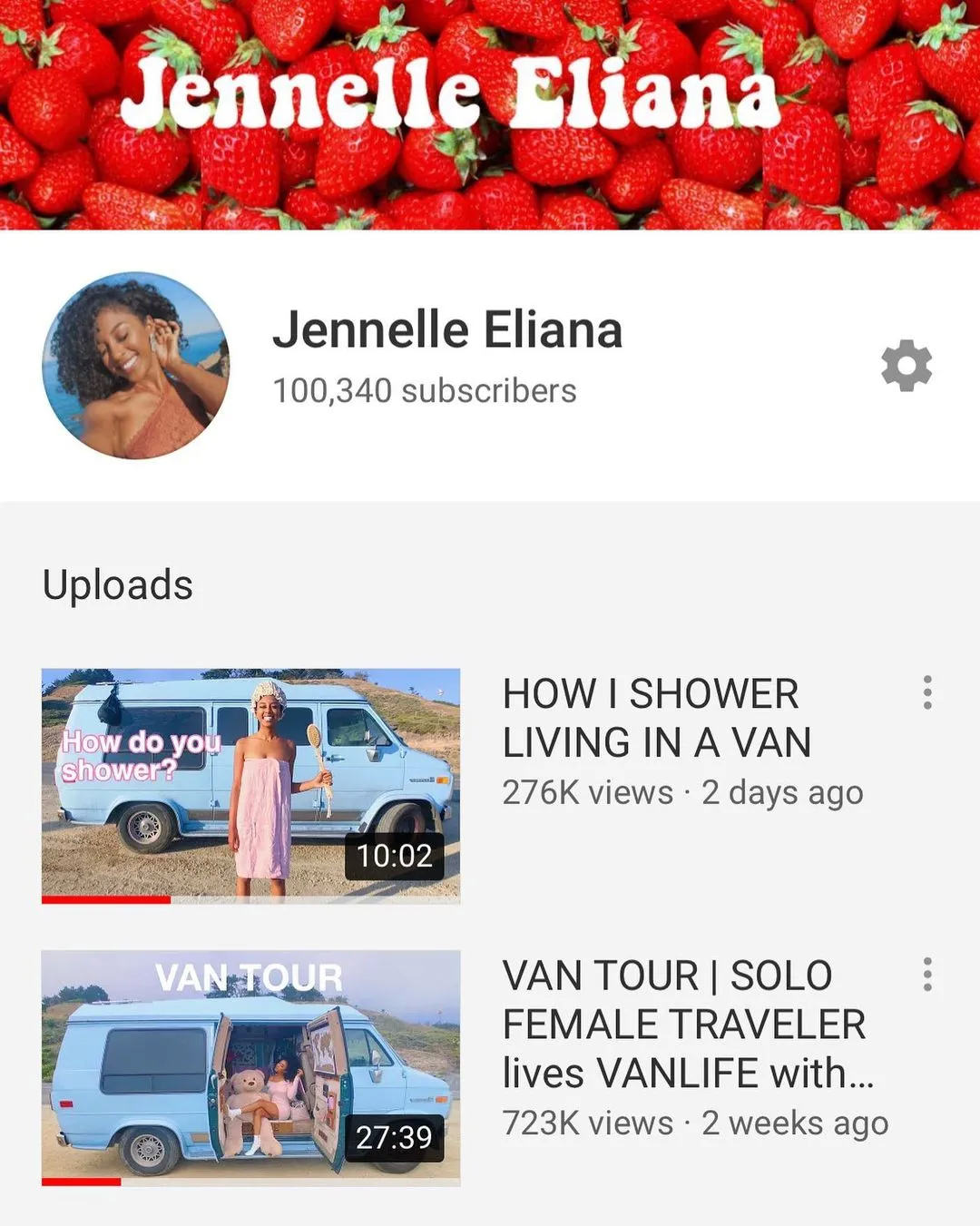Open the channel settings gear
Image resolution: width=980 pixels, height=1226 pixels.
coord(906,367)
